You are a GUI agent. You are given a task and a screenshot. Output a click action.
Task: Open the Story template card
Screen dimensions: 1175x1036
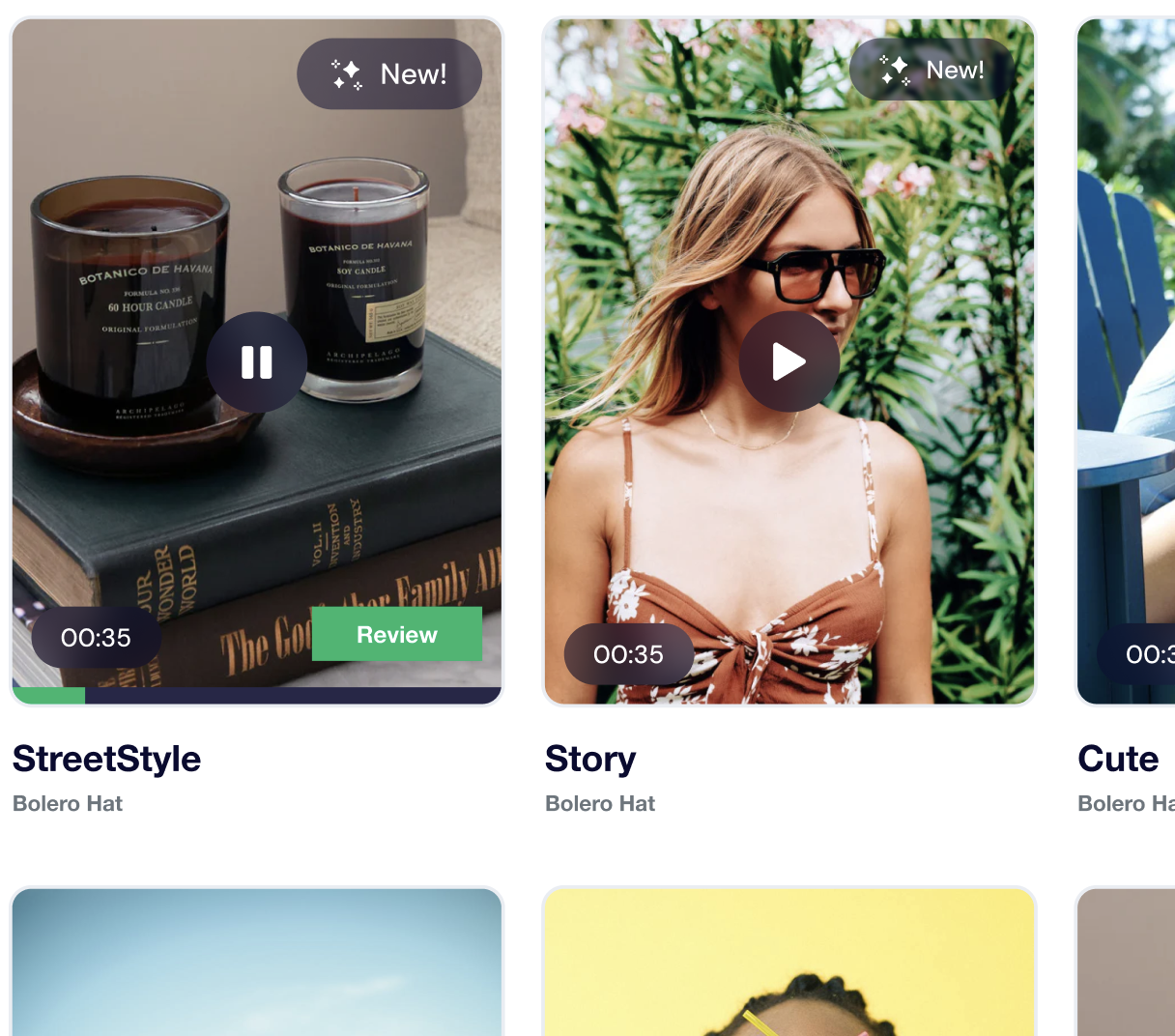[x=590, y=759]
